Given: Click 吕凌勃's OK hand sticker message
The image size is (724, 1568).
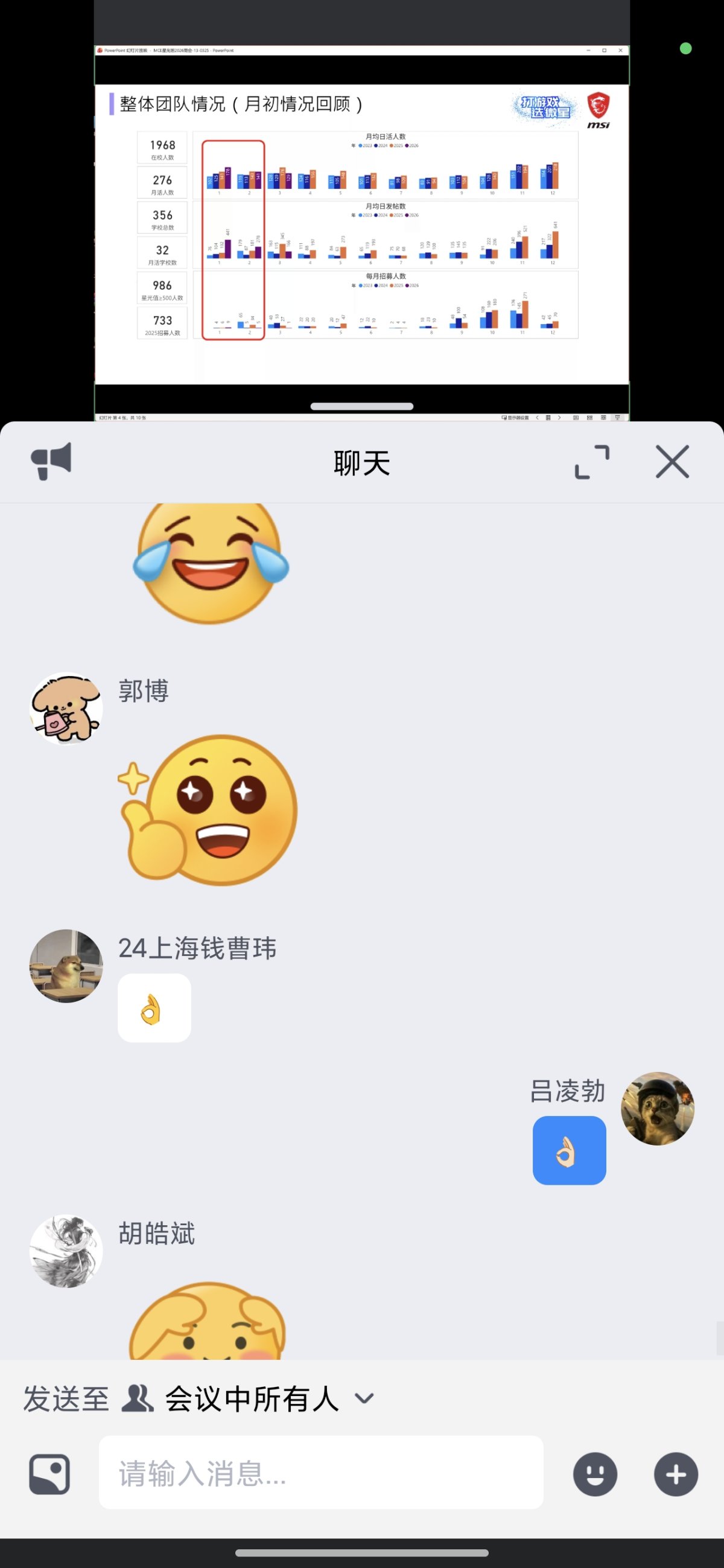Looking at the screenshot, I should [568, 1150].
